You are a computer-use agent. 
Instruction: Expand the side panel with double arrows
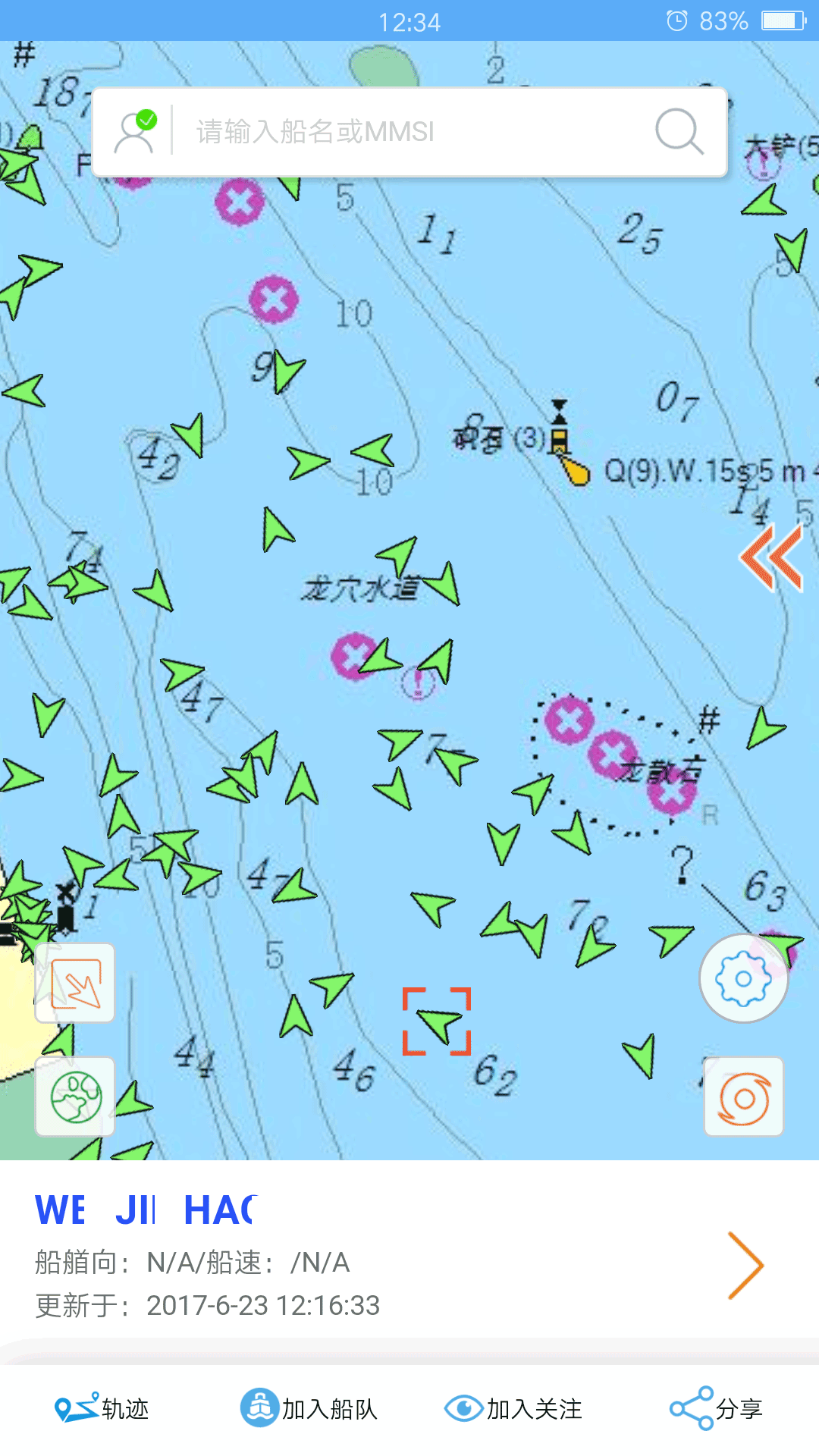click(772, 557)
